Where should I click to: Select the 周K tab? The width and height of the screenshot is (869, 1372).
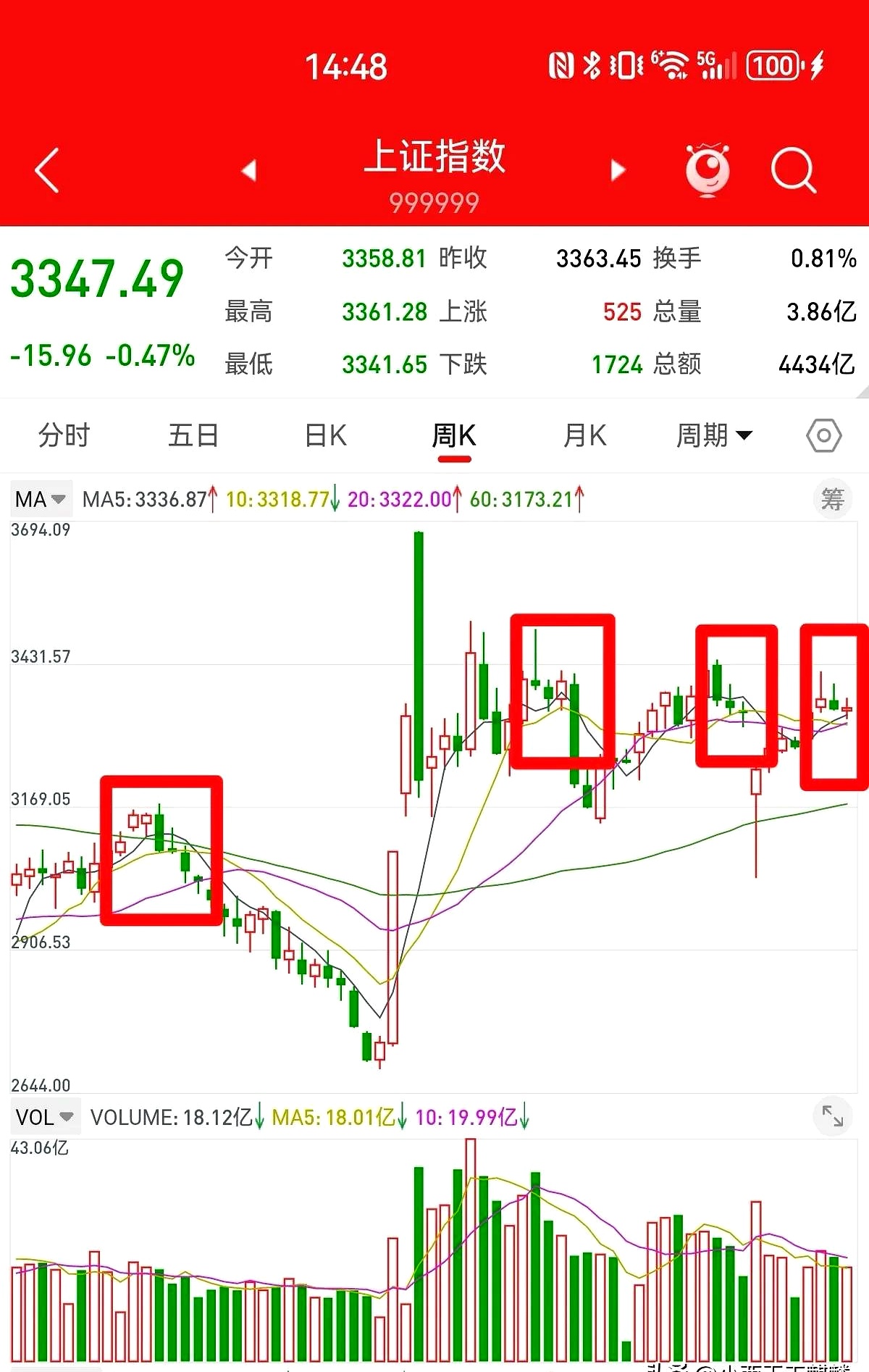click(454, 436)
